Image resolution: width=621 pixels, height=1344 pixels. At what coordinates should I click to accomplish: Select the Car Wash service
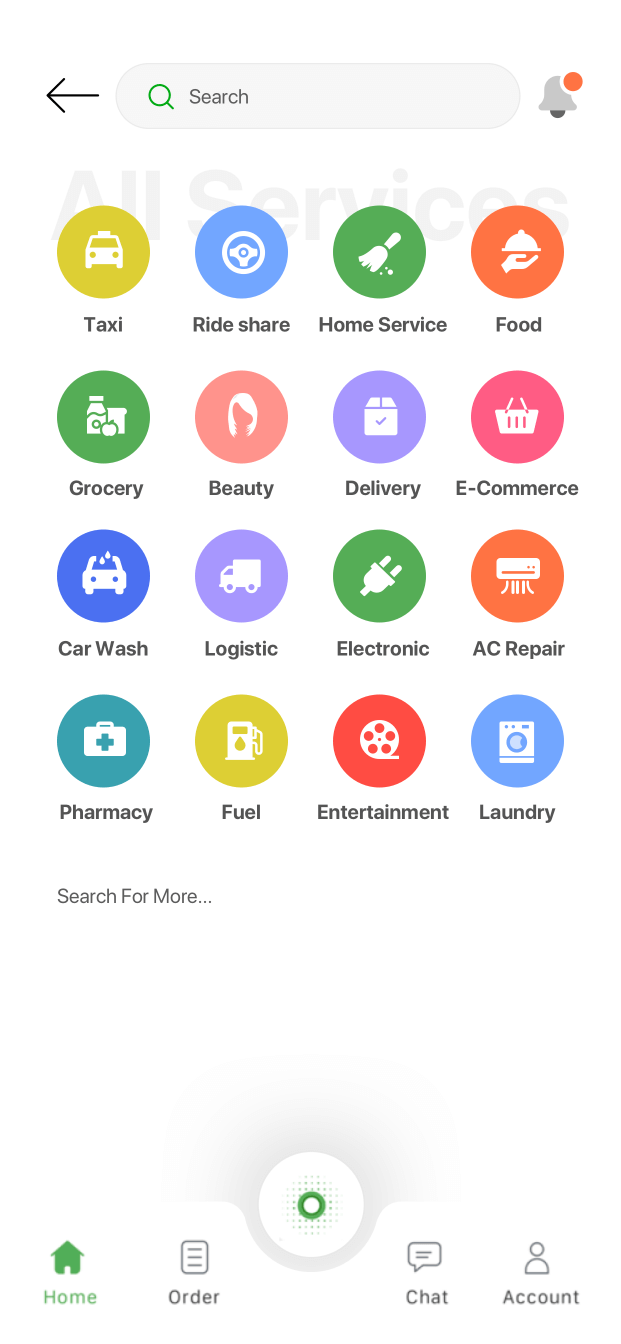click(x=103, y=576)
